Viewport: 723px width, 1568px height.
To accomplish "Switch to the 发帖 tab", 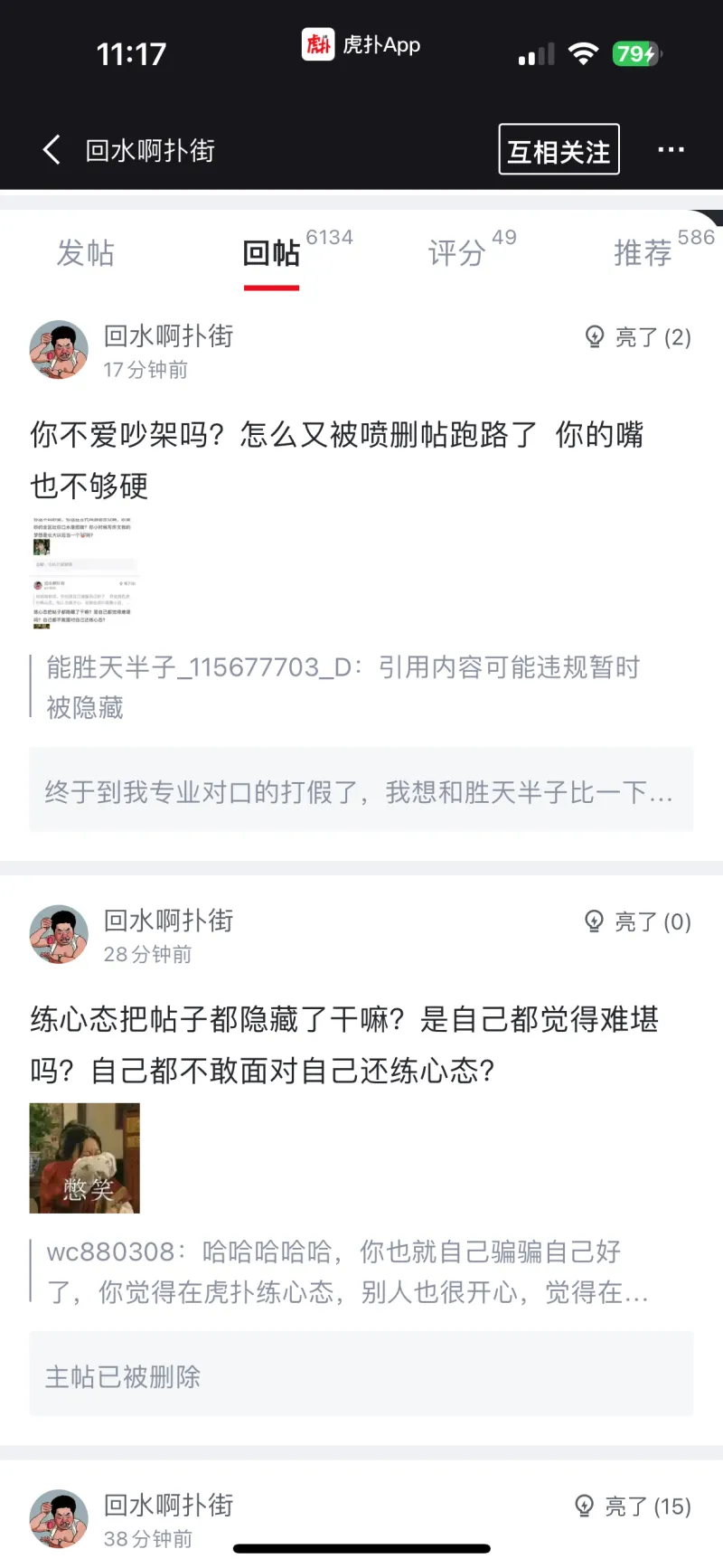I will point(86,253).
